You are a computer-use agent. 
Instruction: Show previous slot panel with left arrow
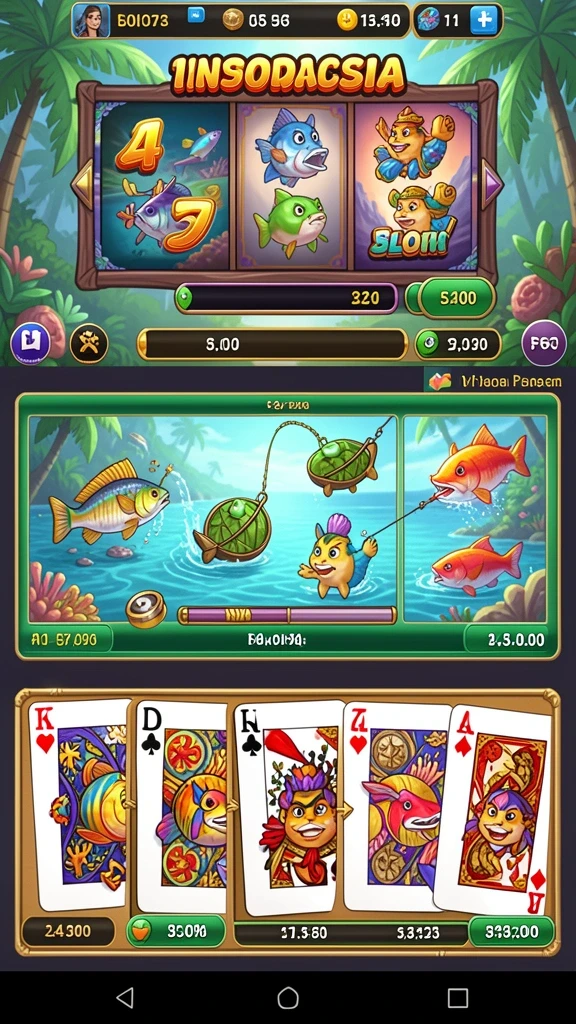(84, 184)
